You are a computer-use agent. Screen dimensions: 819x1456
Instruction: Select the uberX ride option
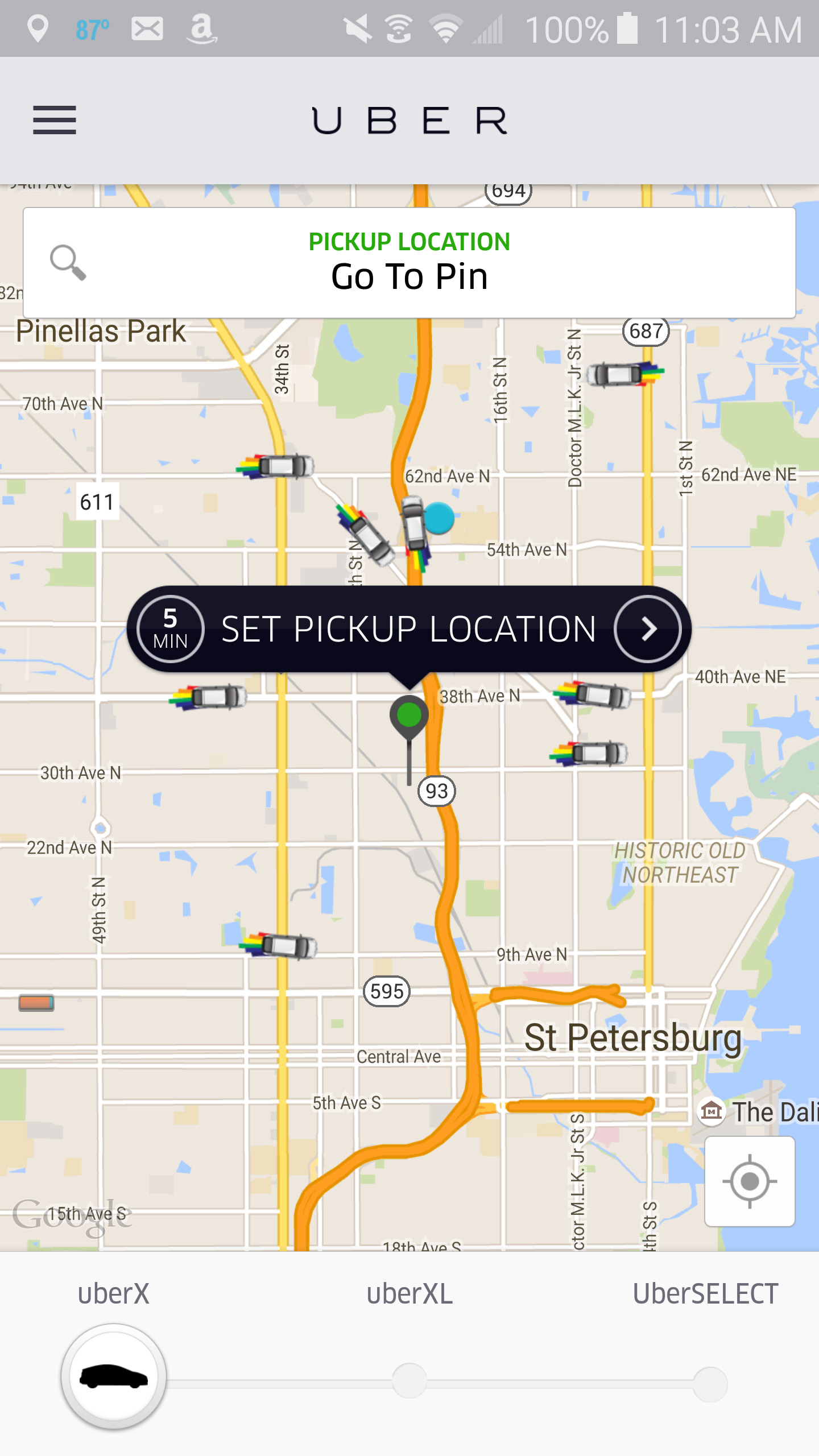pos(114,1376)
